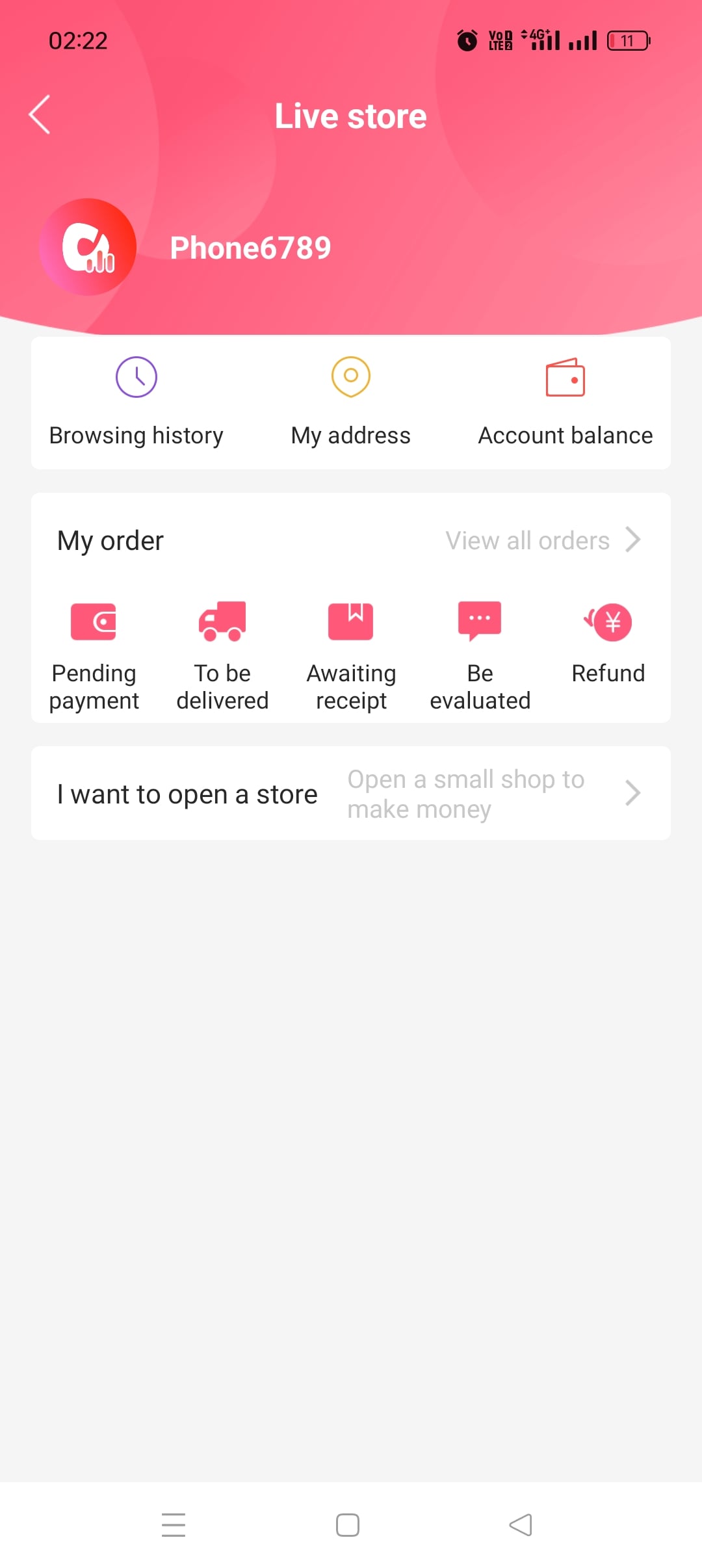The image size is (702, 1568).
Task: Select the To be delivered truck icon
Action: tap(222, 621)
